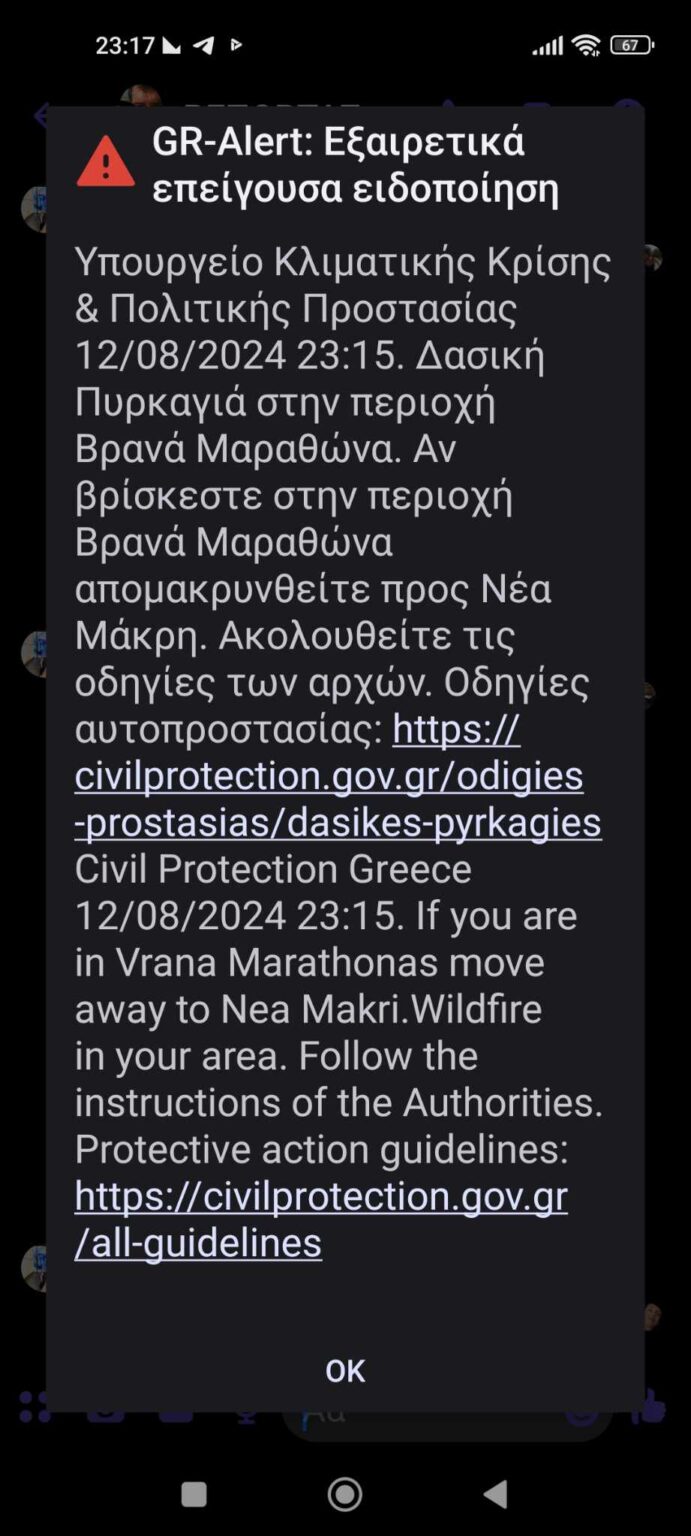Dismiss the GR-Alert with OK
The height and width of the screenshot is (1536, 691).
click(x=345, y=1370)
